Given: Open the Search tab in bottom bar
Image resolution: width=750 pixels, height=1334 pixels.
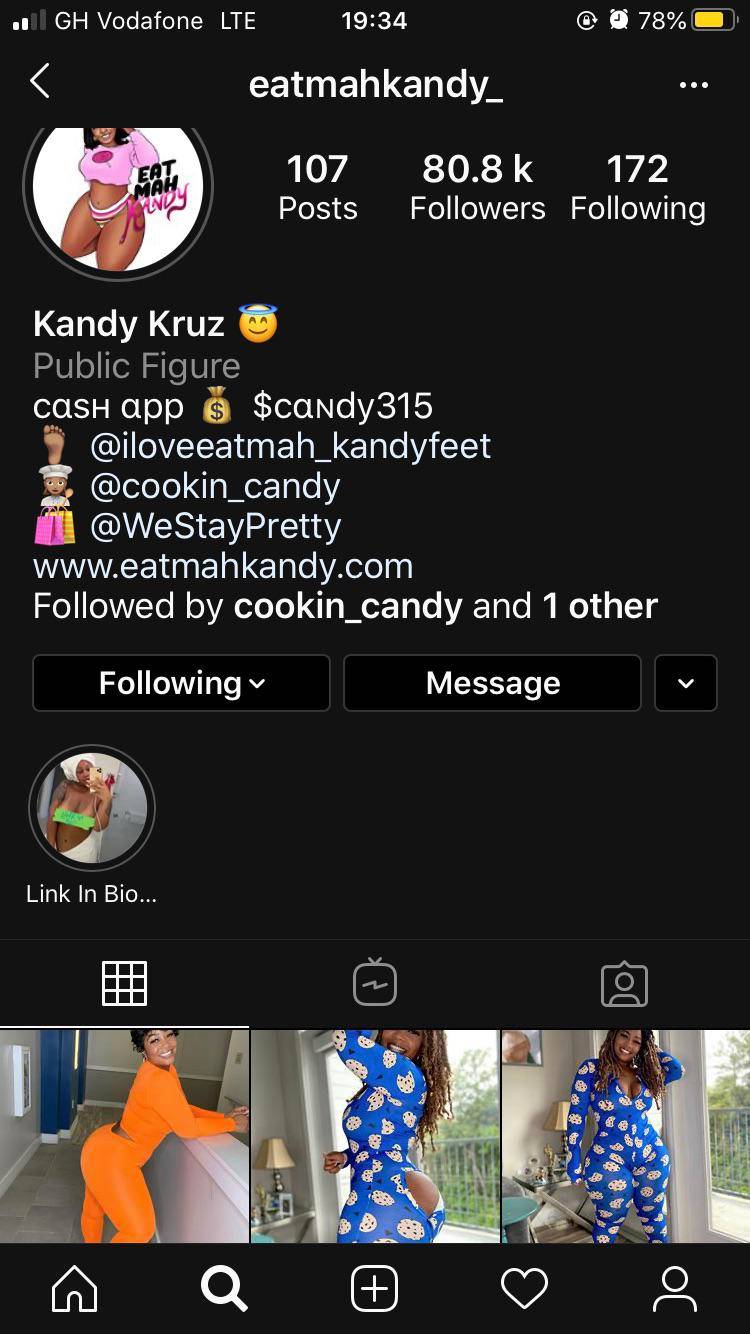Looking at the screenshot, I should click(224, 1289).
